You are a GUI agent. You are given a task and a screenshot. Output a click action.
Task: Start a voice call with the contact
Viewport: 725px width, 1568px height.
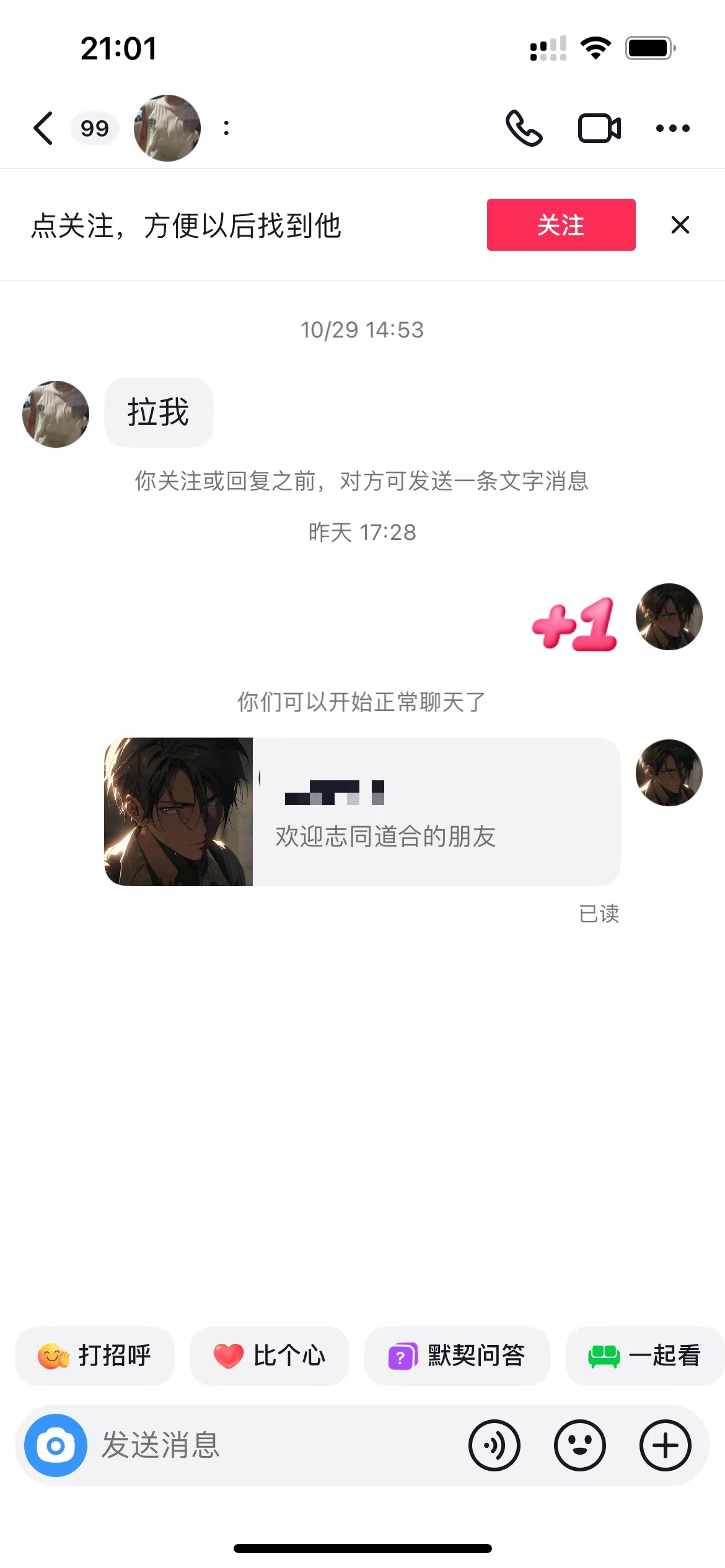click(524, 128)
